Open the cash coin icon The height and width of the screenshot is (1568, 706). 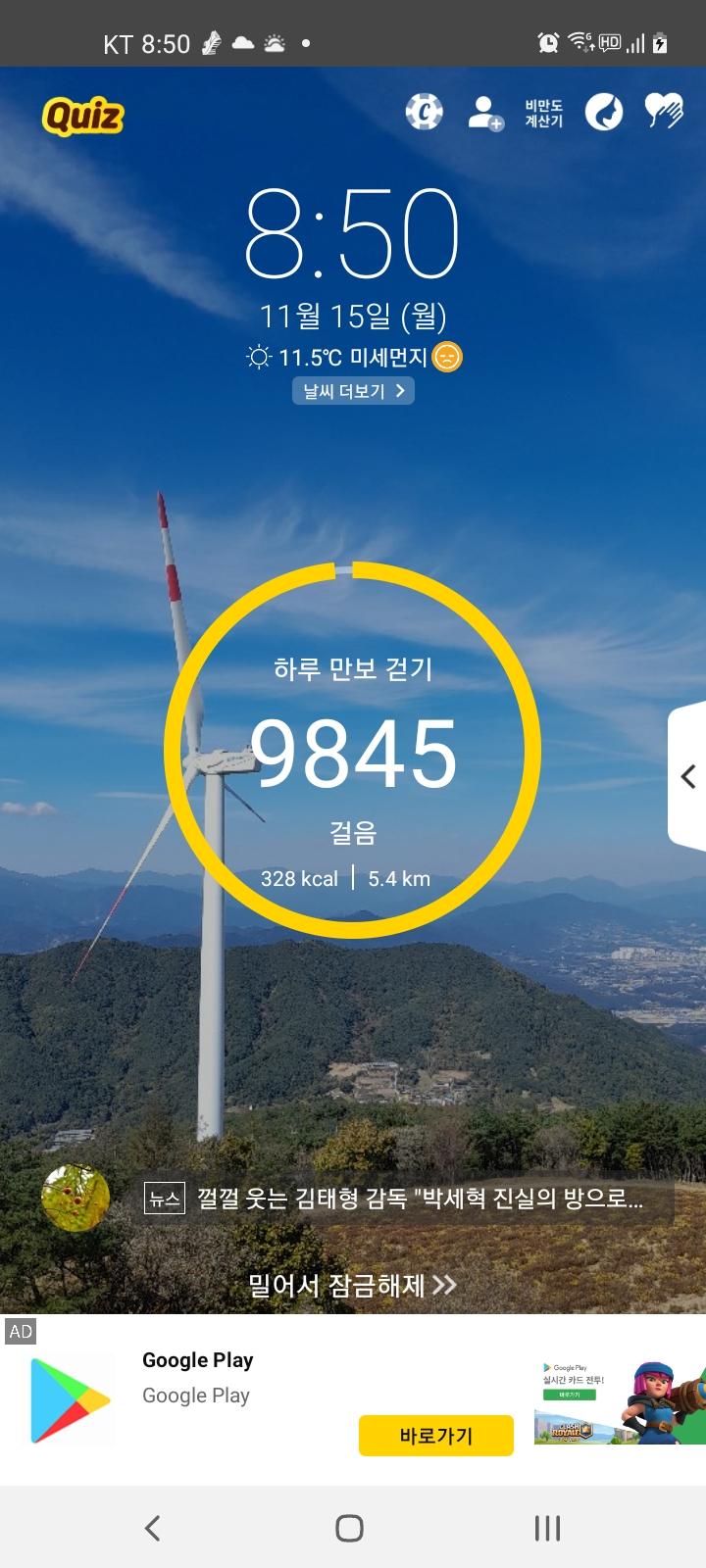(x=424, y=113)
